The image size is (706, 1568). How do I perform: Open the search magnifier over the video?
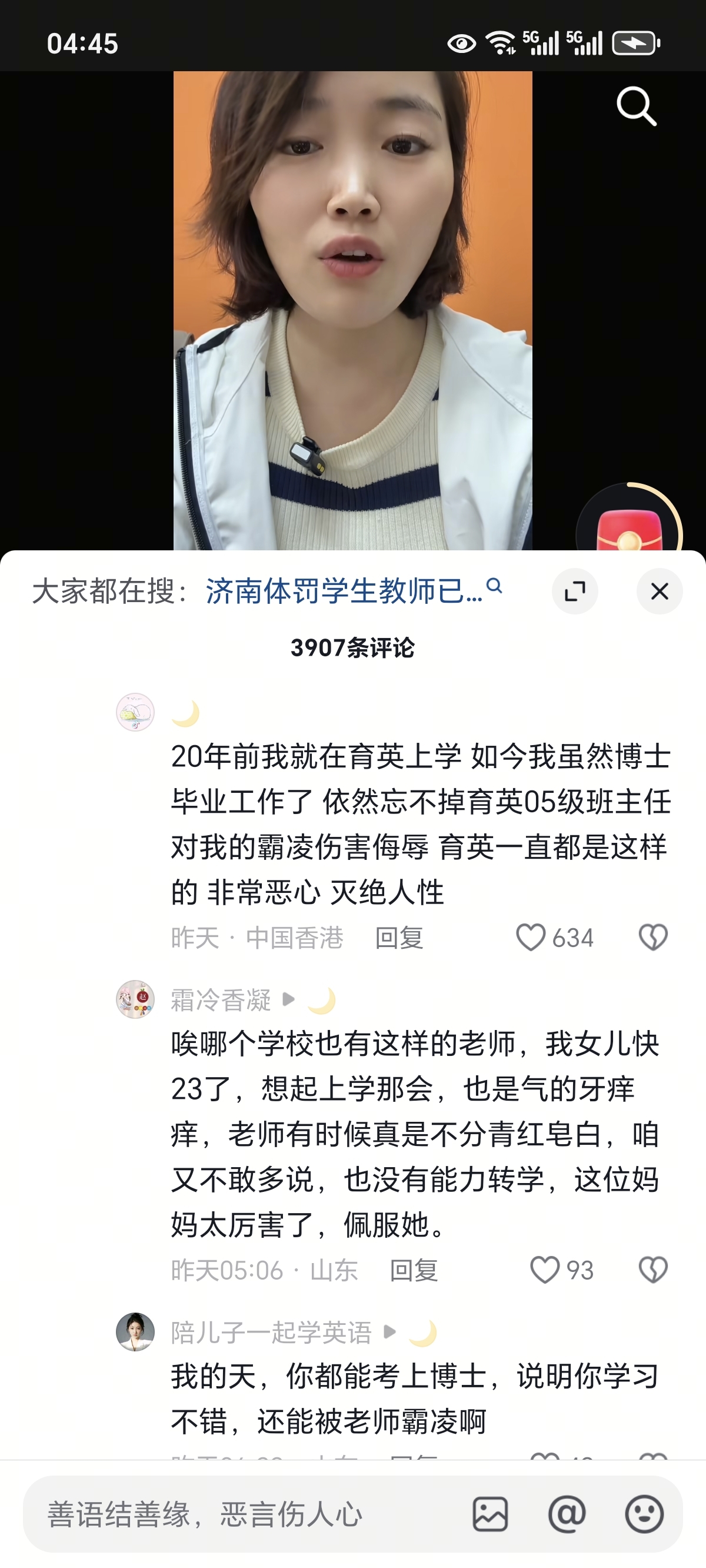coord(636,106)
